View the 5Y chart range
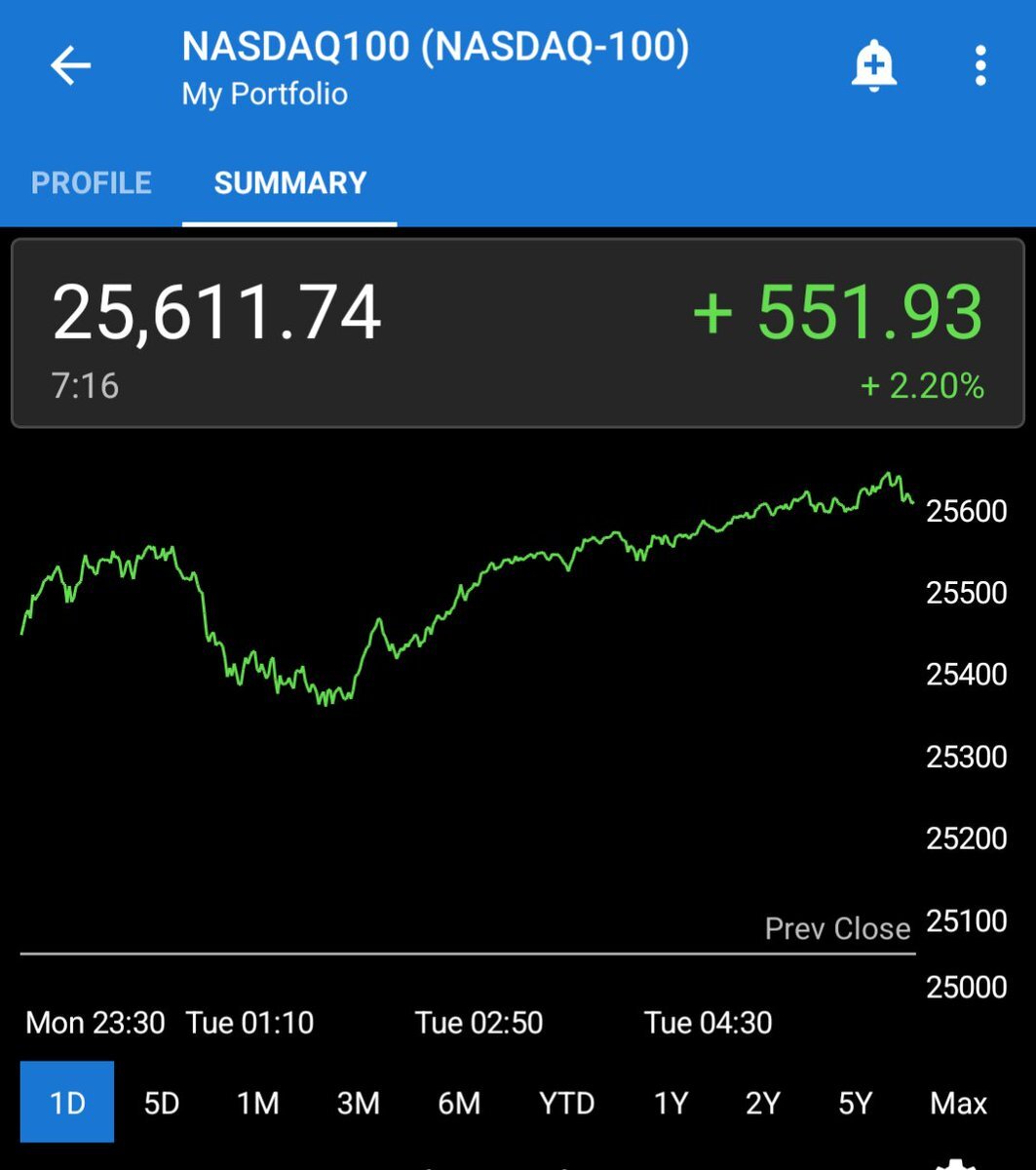Image resolution: width=1036 pixels, height=1170 pixels. click(855, 1103)
